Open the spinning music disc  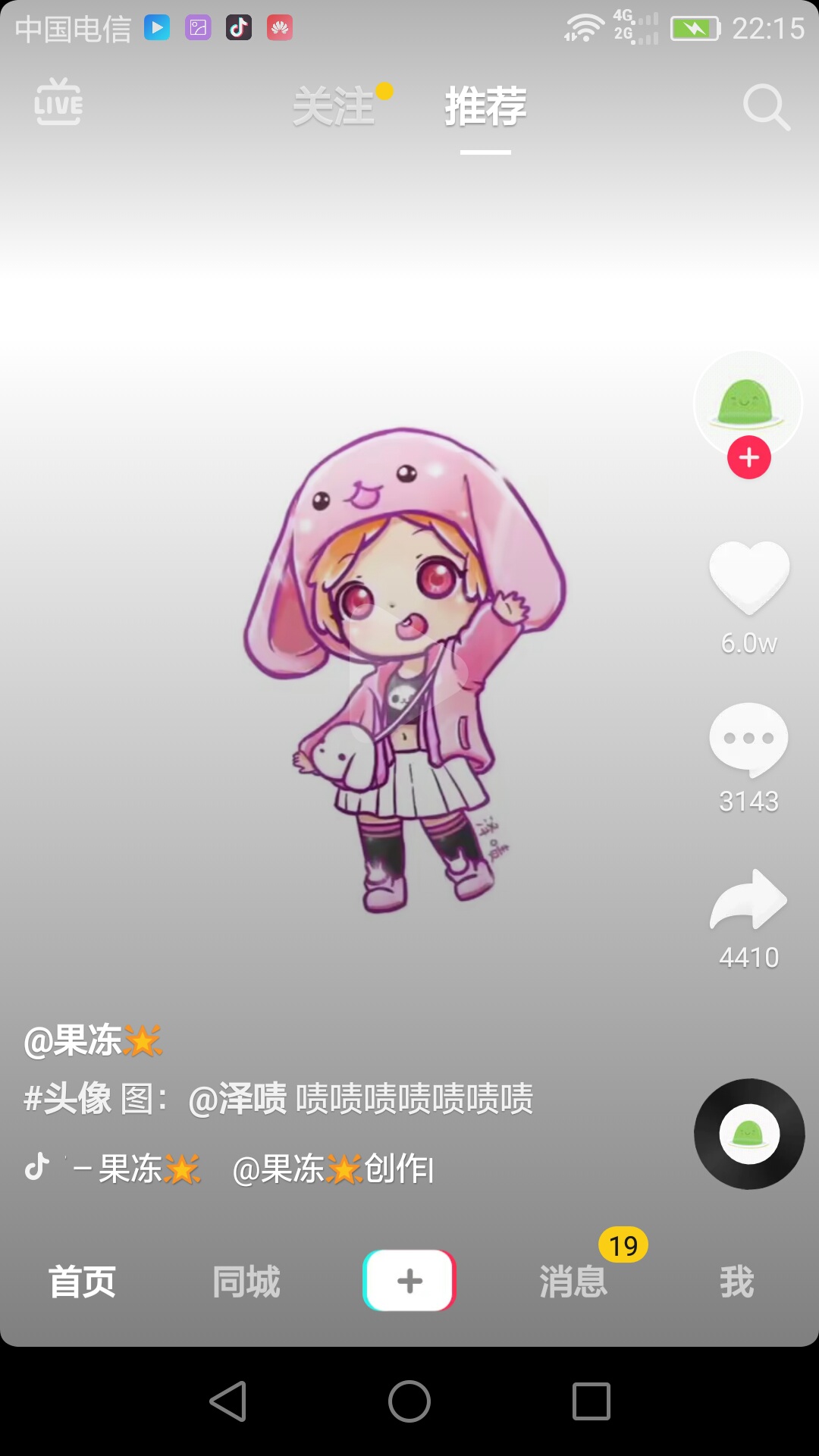point(749,1134)
